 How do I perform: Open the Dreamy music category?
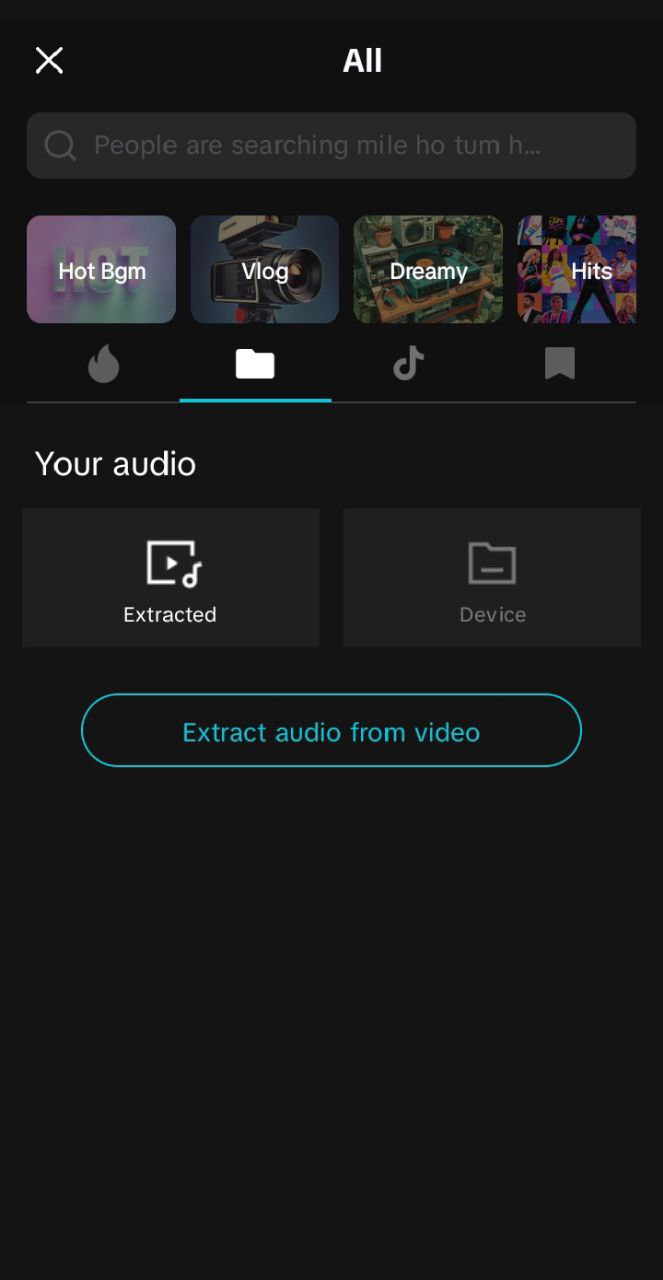[x=428, y=270]
